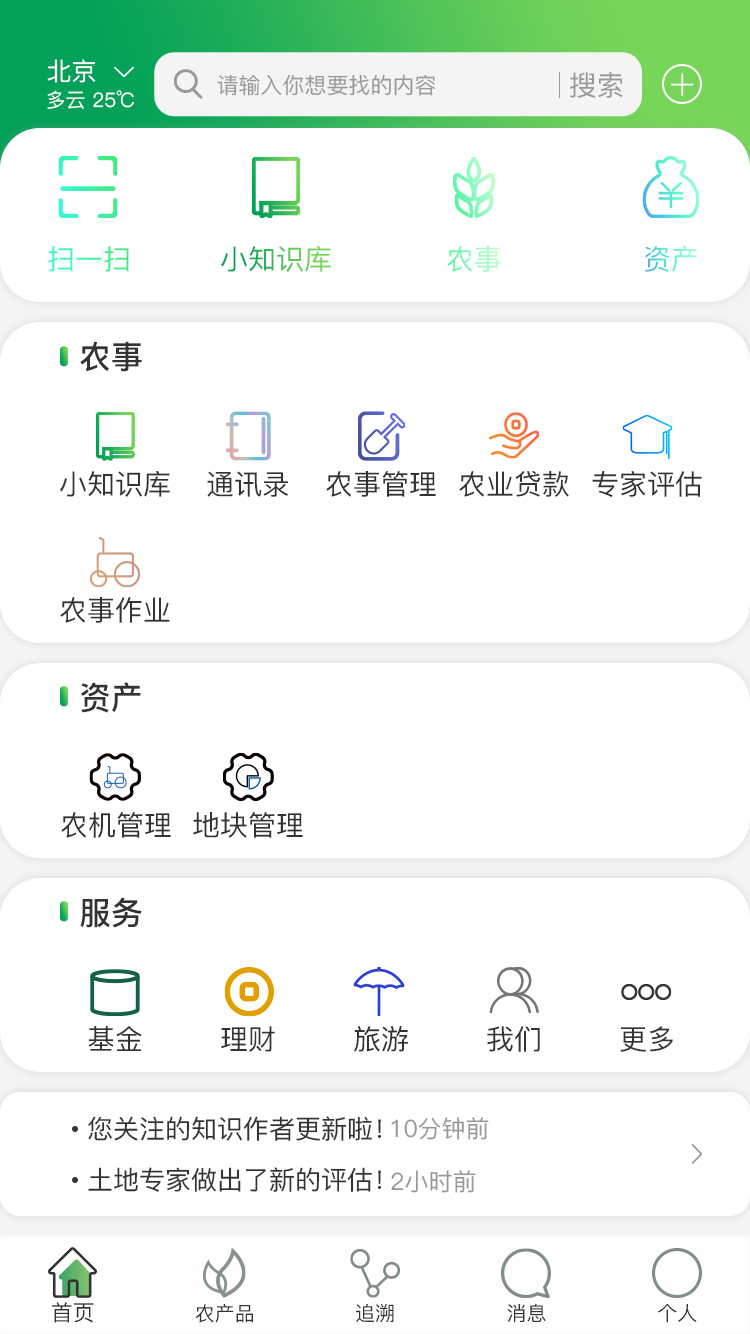The height and width of the screenshot is (1334, 750).
Task: Open the 消息 messages tab
Action: [525, 1285]
